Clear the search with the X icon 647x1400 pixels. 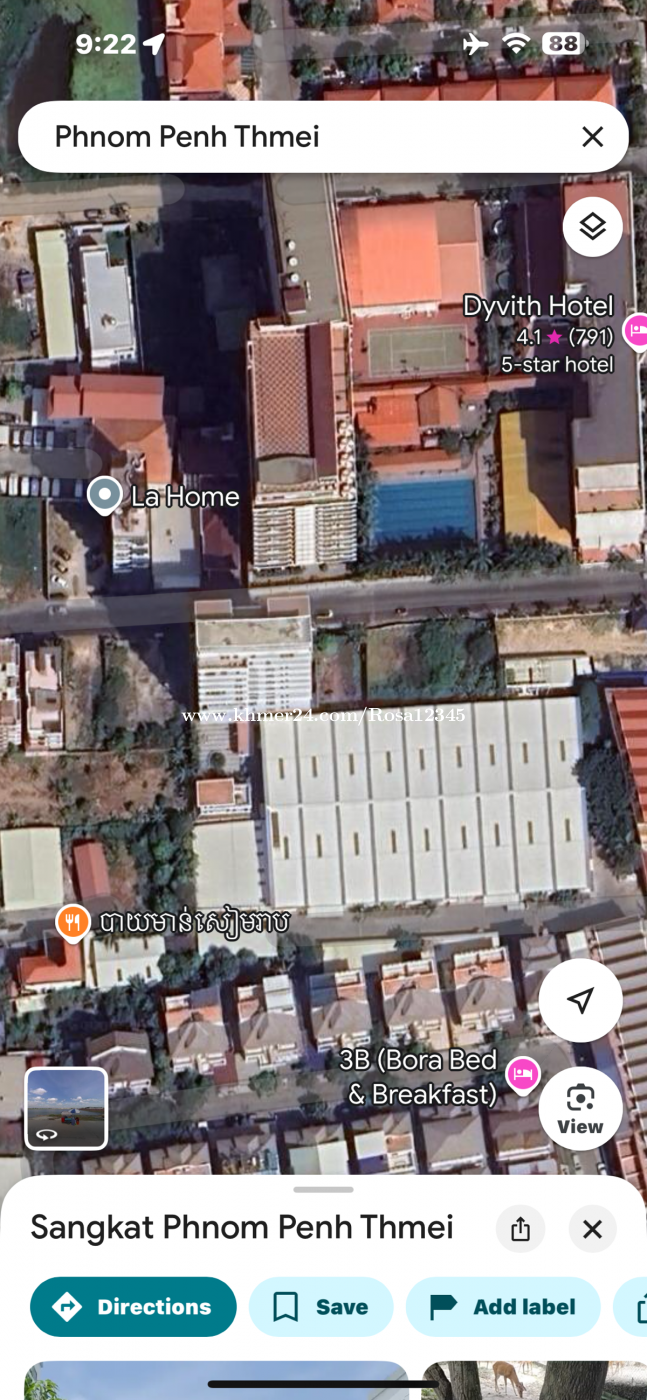(x=593, y=137)
